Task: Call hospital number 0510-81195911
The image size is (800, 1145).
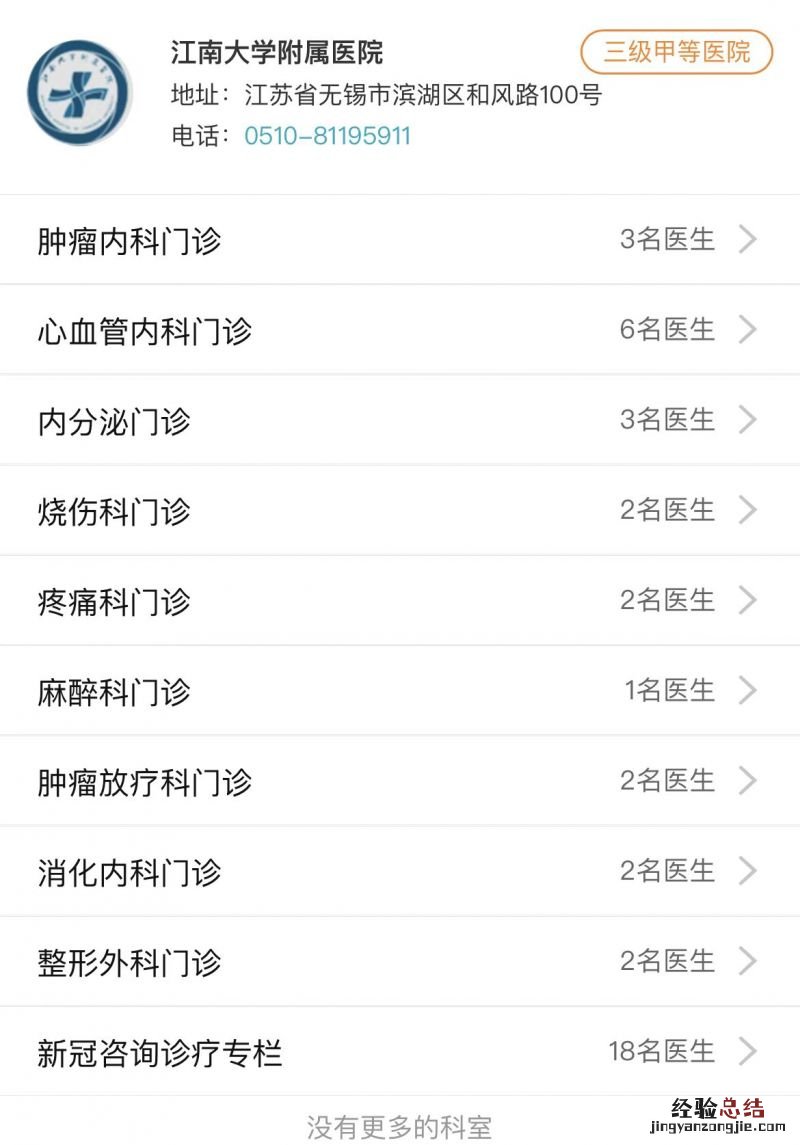Action: [327, 136]
